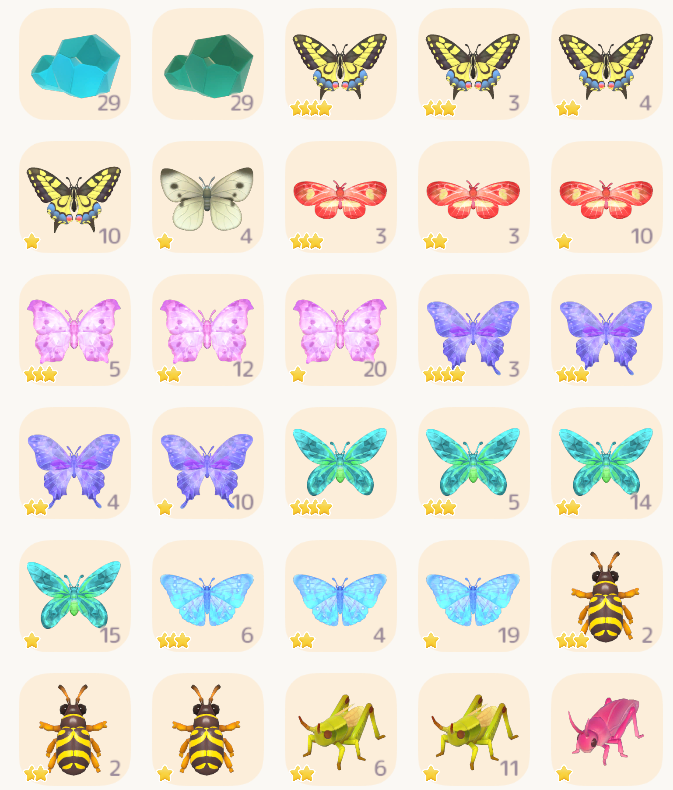Screen dimensions: 673x790
Task: Choose the teal-green butterfly with count 15
Action: click(x=75, y=596)
